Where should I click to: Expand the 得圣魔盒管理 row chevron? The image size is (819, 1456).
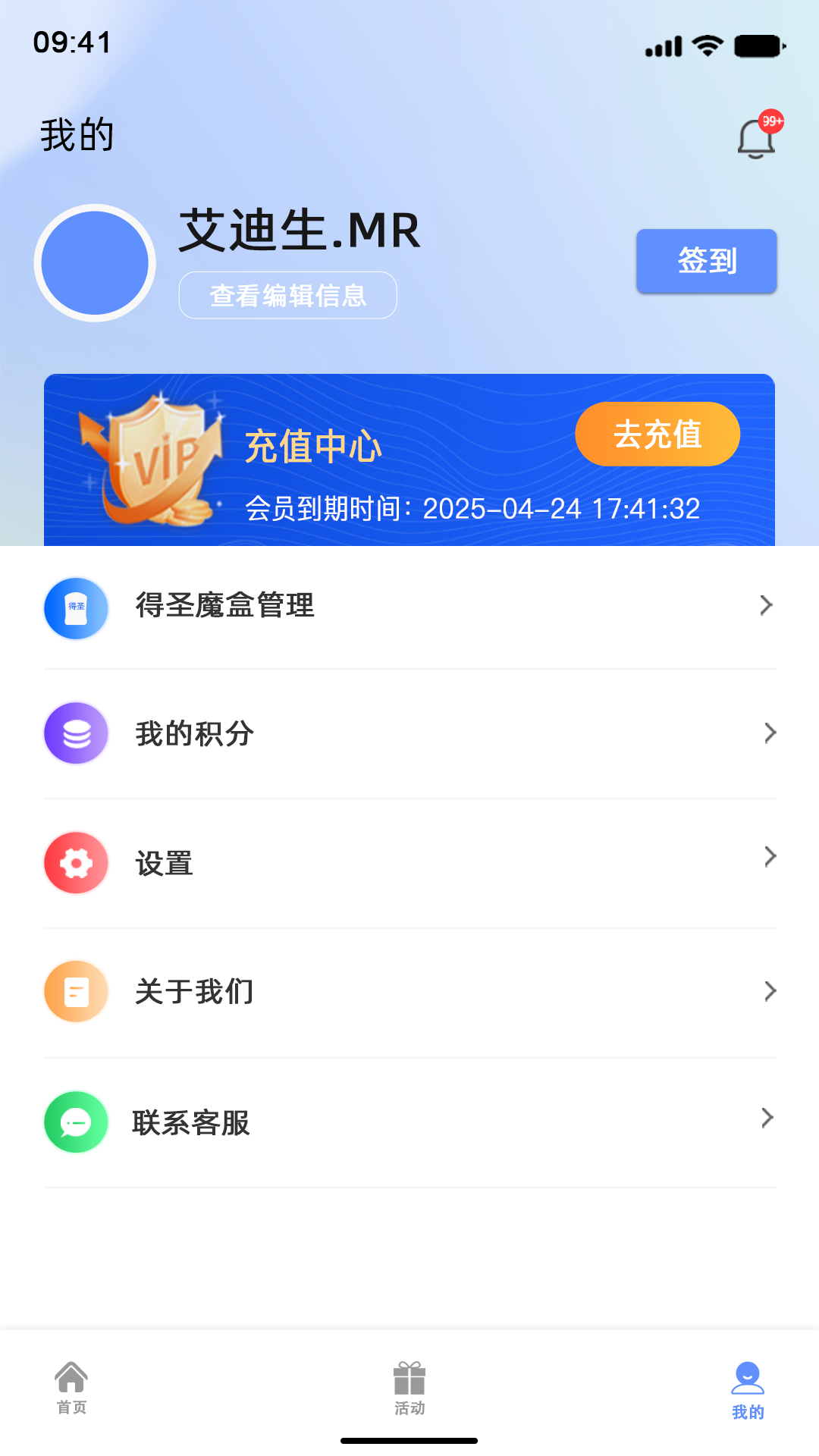[x=767, y=605]
